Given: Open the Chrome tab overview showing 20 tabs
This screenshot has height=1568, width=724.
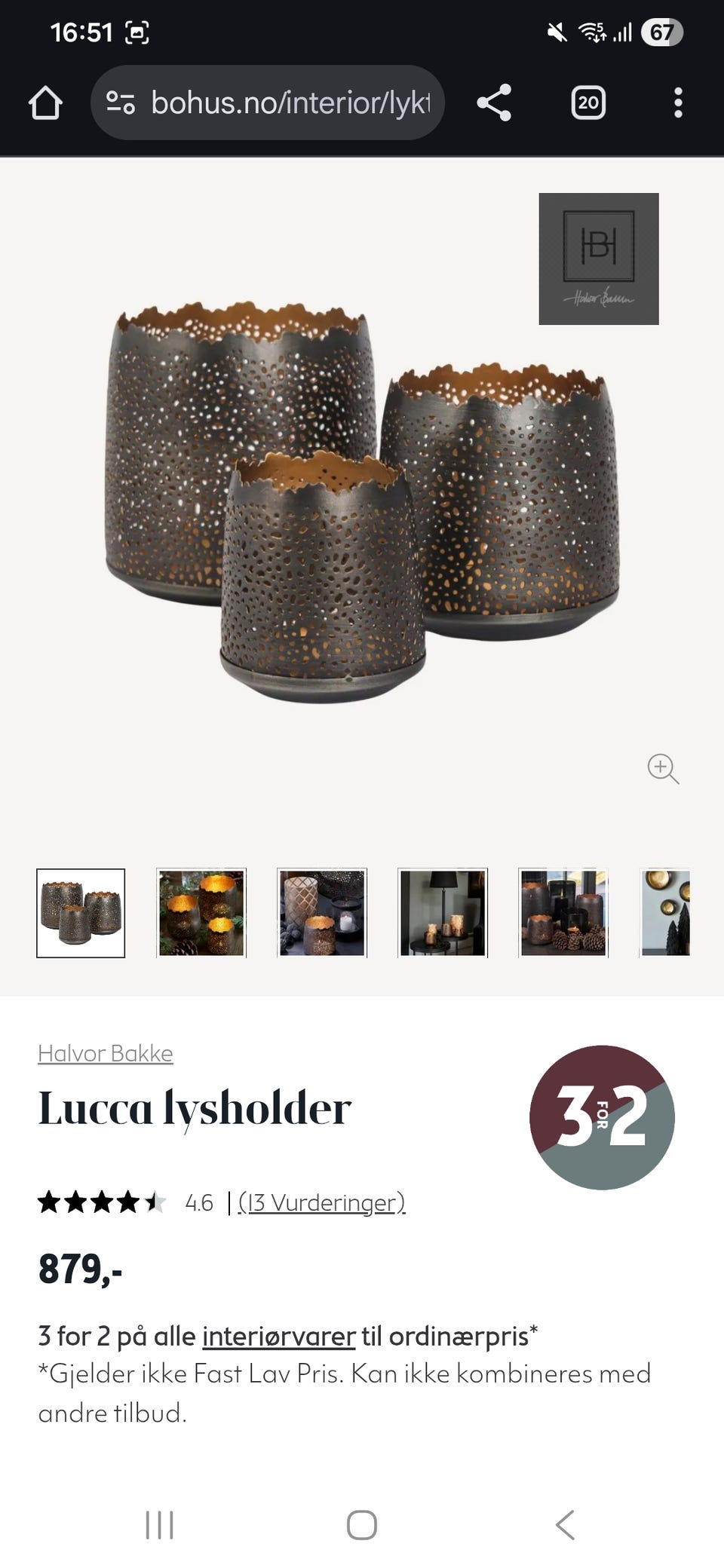Looking at the screenshot, I should [589, 103].
